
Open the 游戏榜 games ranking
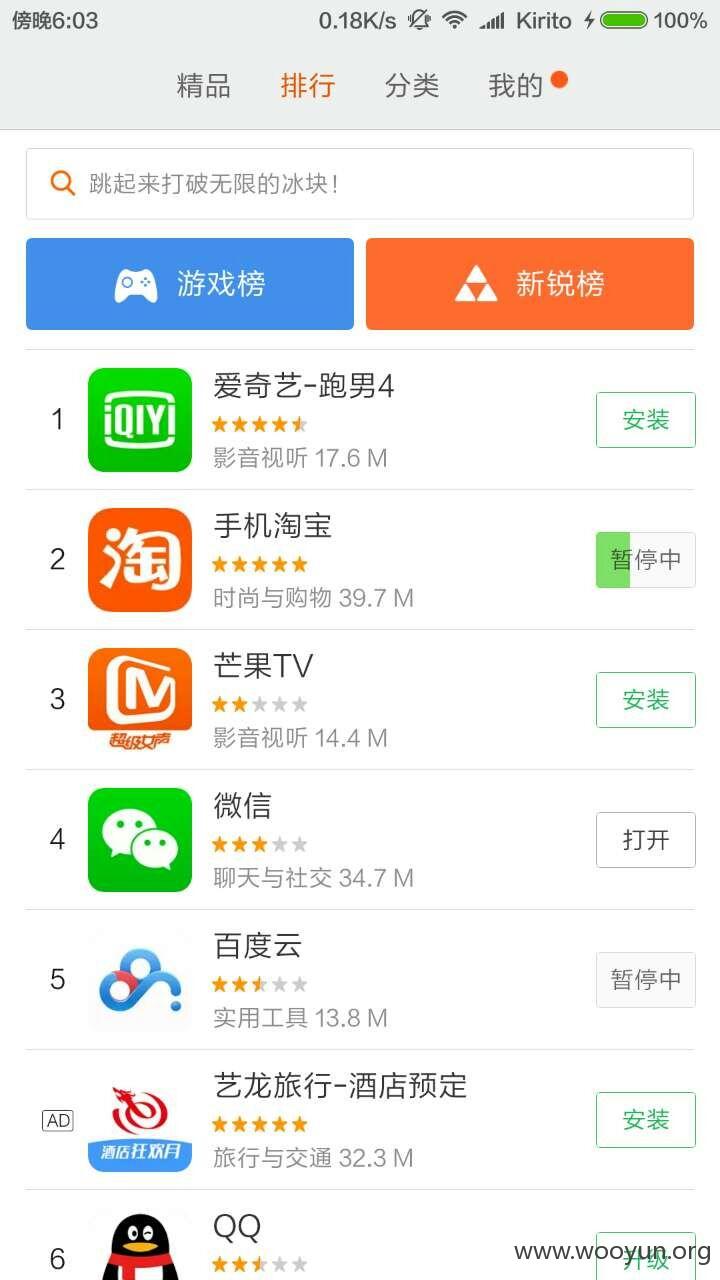190,284
